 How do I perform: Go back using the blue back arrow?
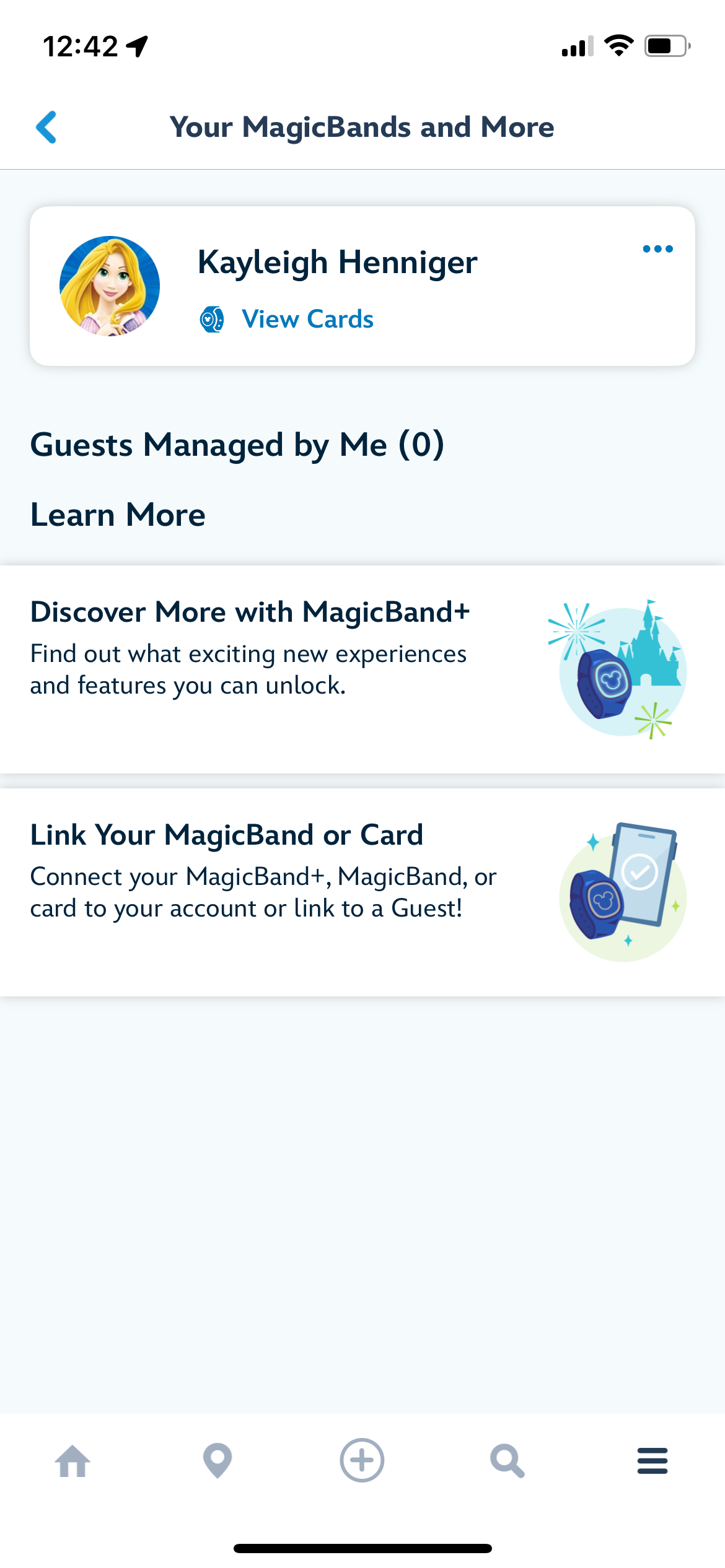coord(47,128)
